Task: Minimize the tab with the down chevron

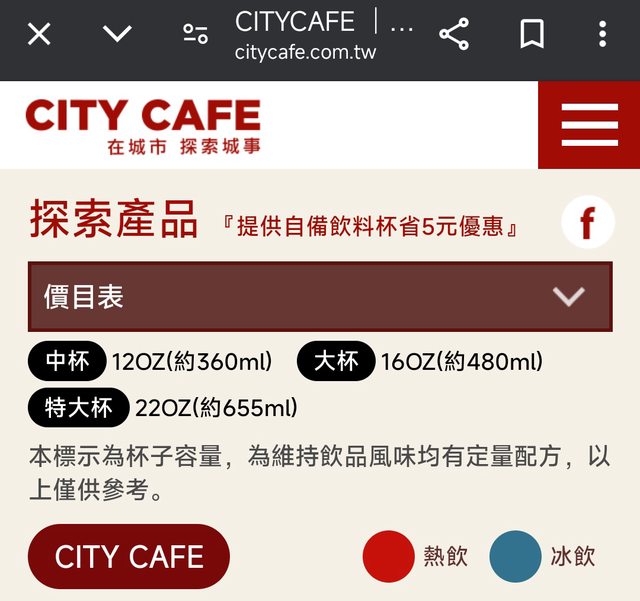Action: [x=117, y=35]
